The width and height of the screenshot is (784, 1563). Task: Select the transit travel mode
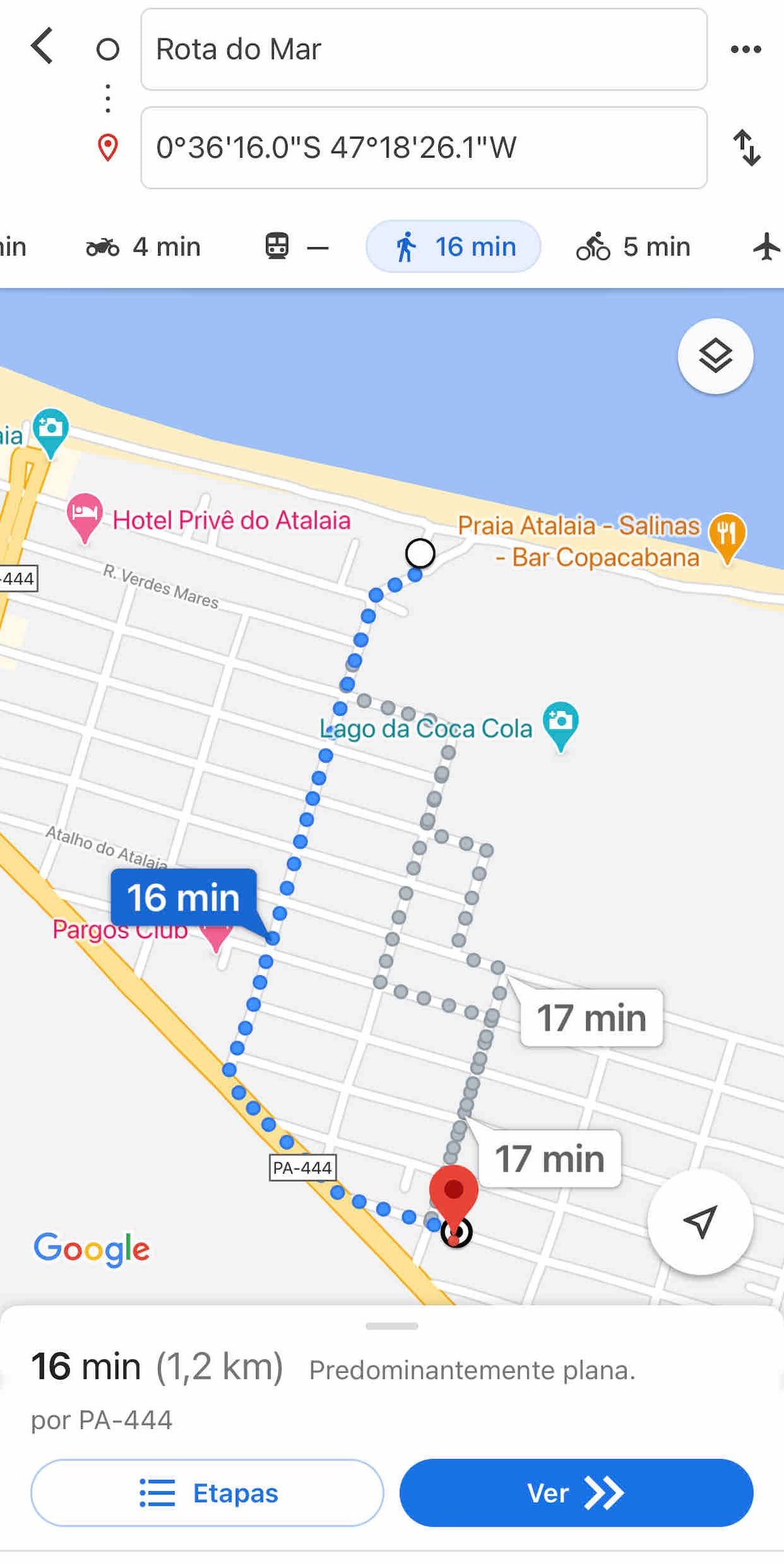click(297, 247)
